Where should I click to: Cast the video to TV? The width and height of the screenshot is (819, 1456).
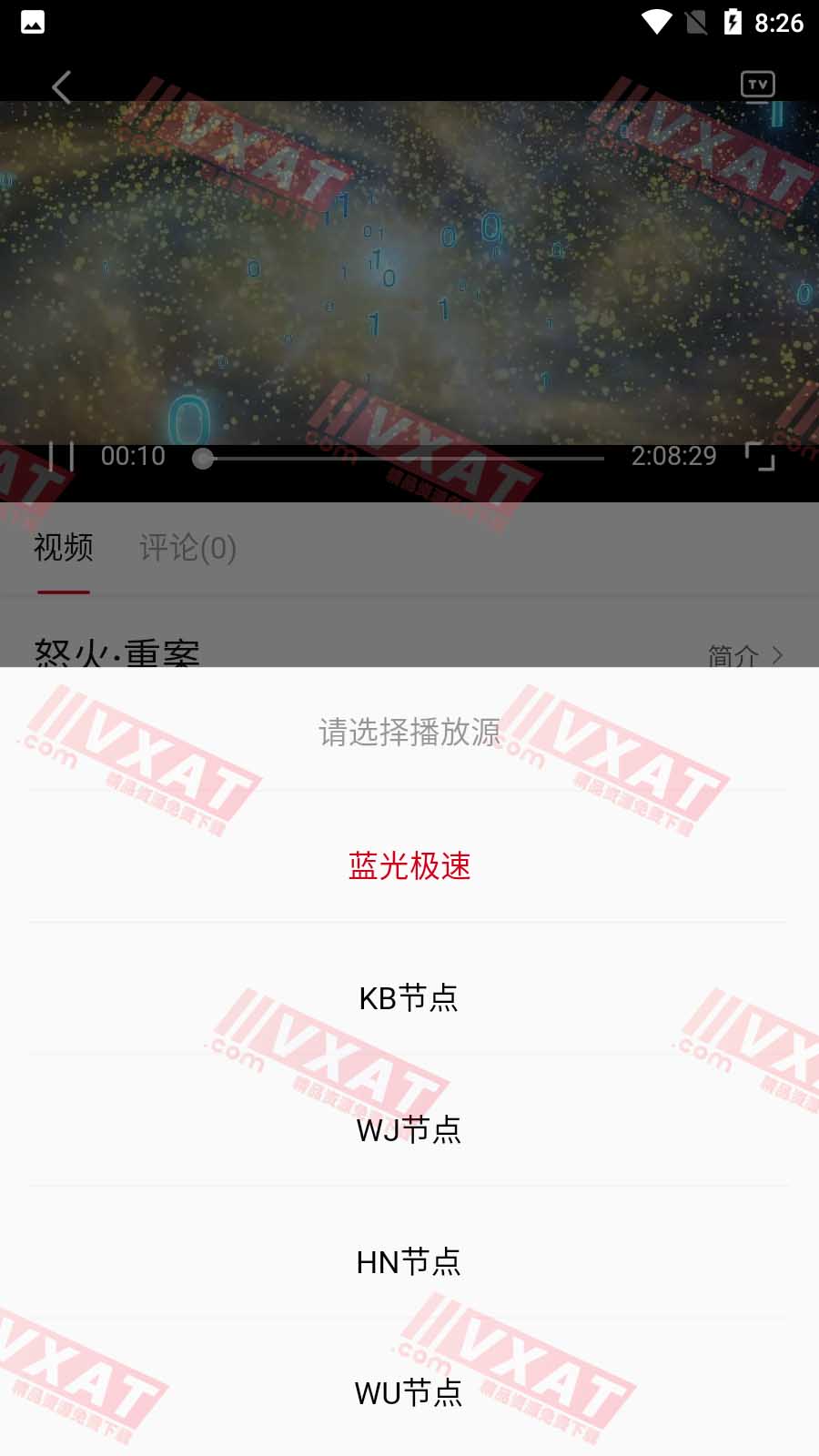tap(757, 86)
